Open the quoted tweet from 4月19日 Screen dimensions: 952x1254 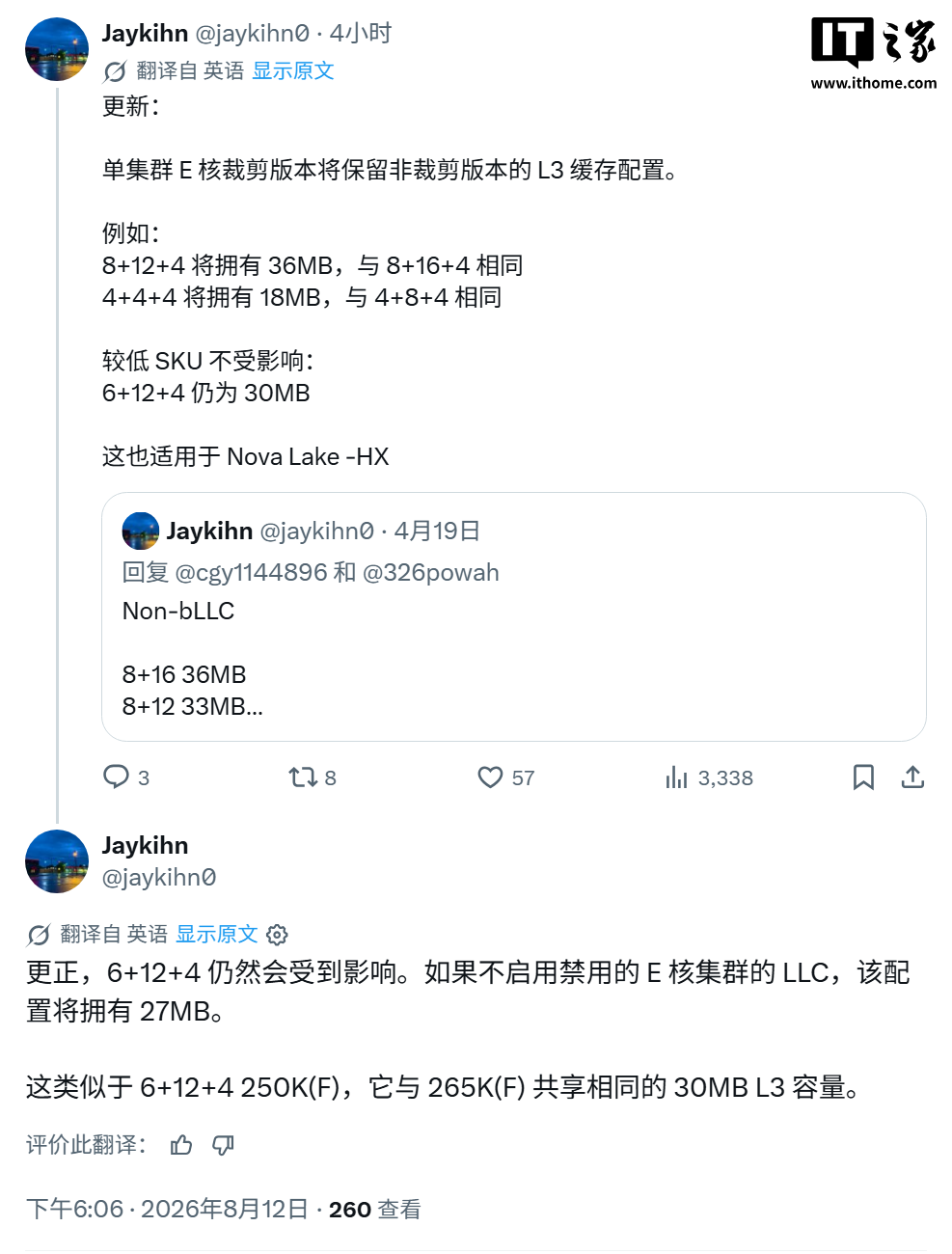[513, 616]
